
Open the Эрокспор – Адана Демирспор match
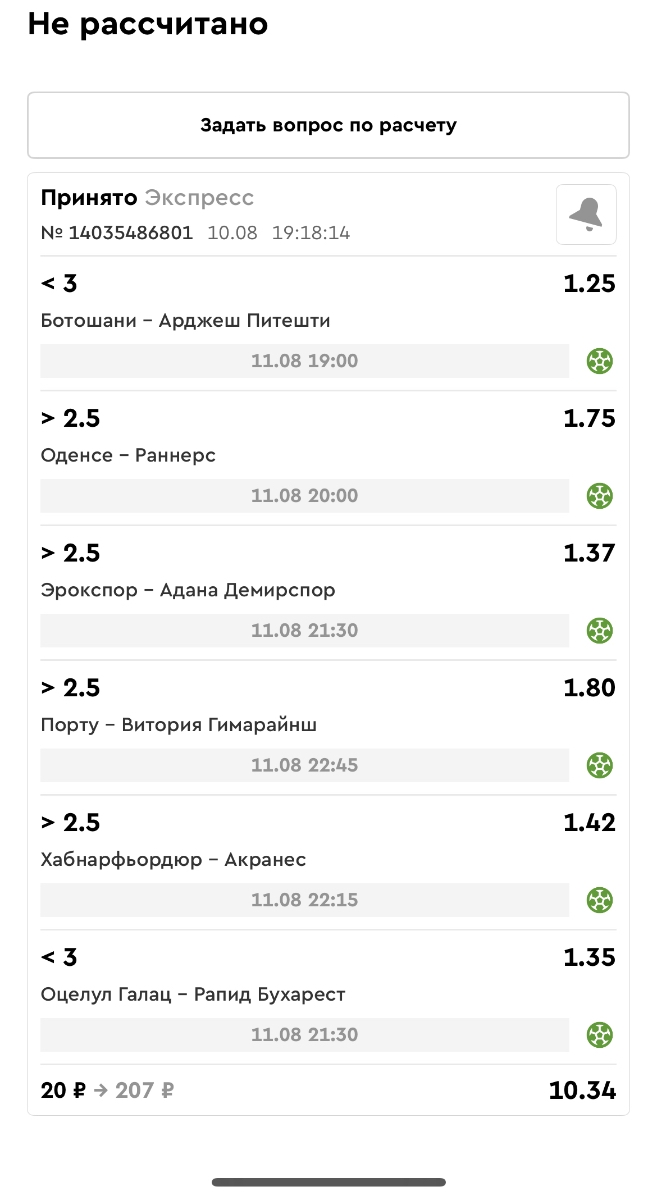coord(188,591)
